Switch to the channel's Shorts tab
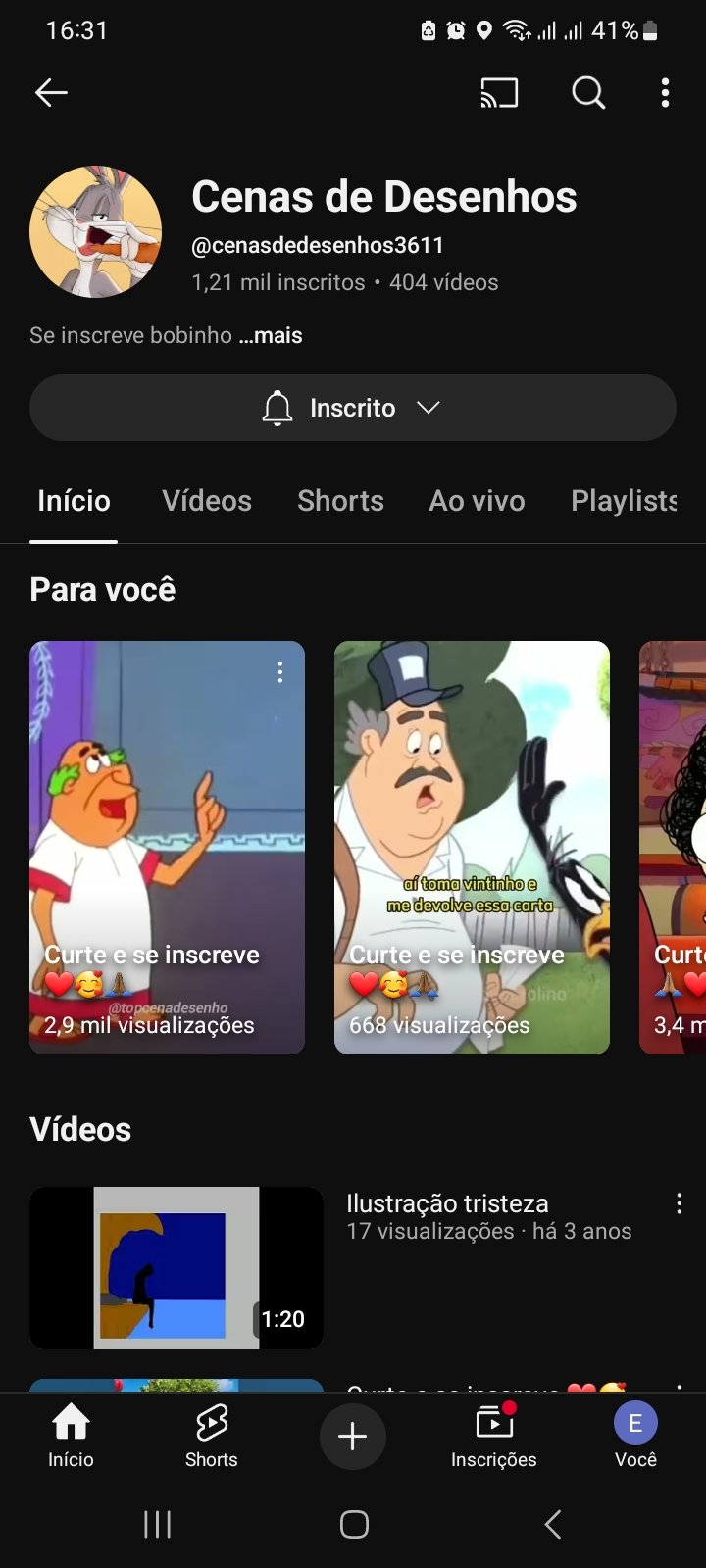The height and width of the screenshot is (1568, 706). point(340,501)
